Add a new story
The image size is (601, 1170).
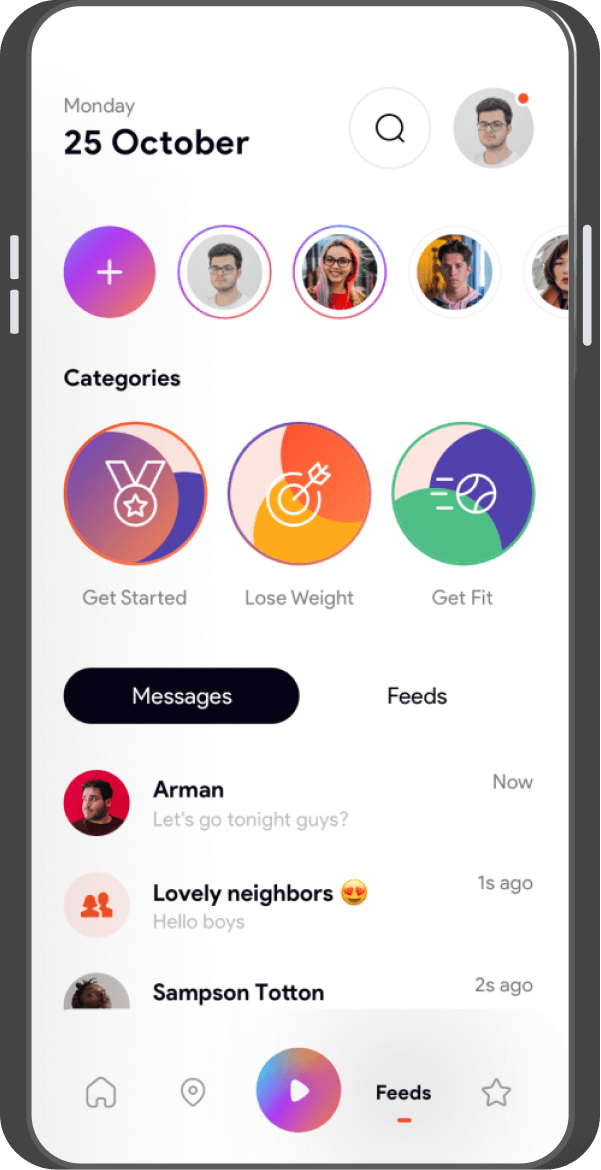point(110,272)
